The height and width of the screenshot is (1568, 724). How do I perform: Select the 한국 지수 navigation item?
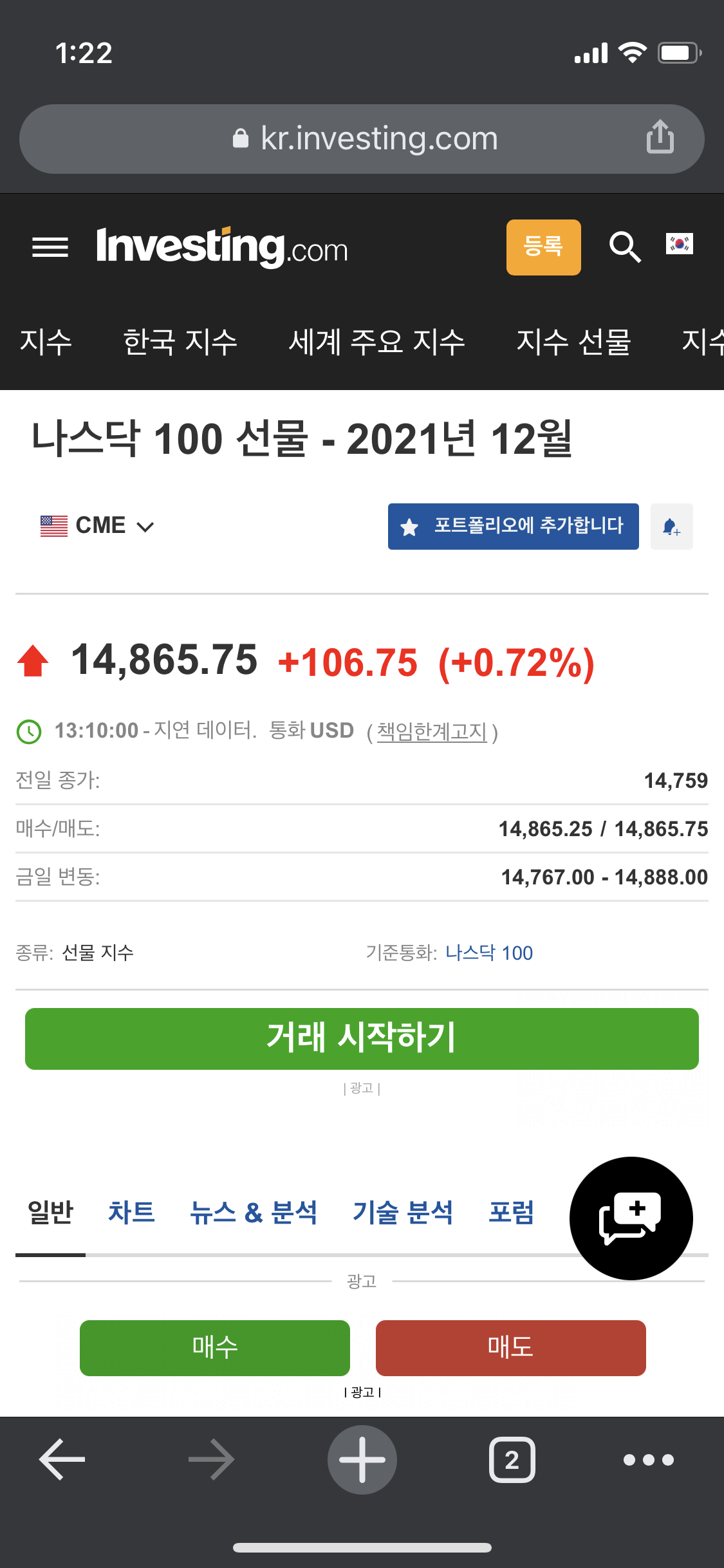pos(180,342)
